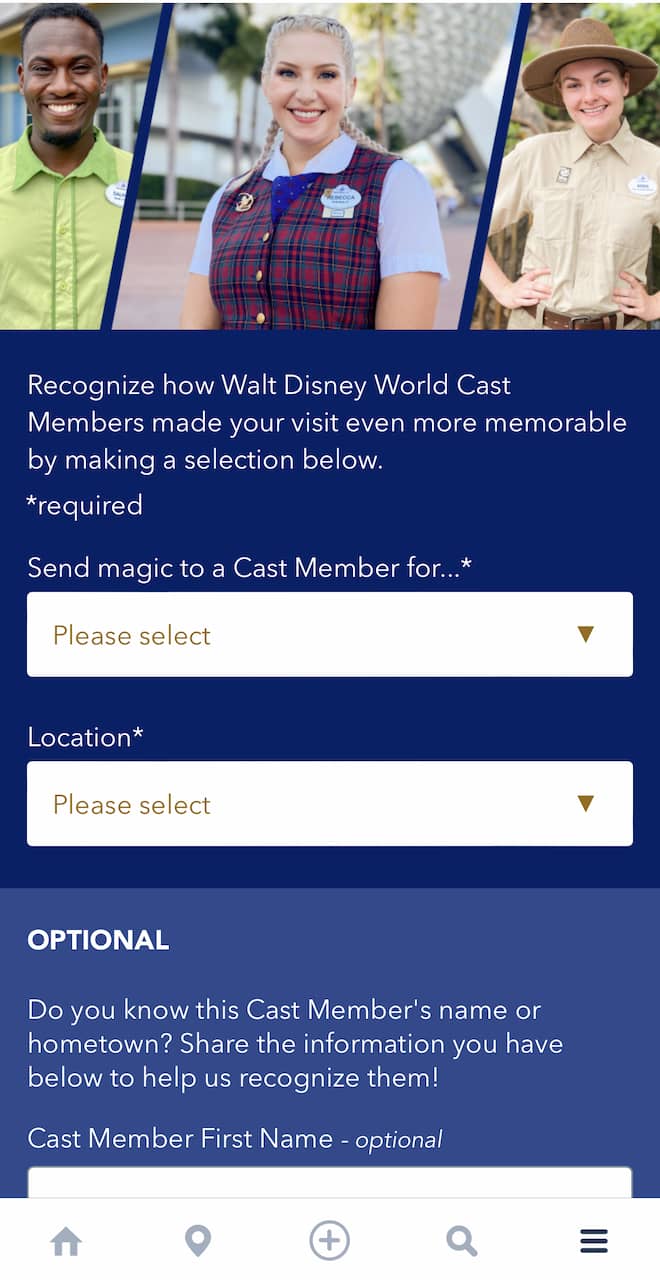The image size is (660, 1280).
Task: Open the map location pin tab
Action: 198,1241
